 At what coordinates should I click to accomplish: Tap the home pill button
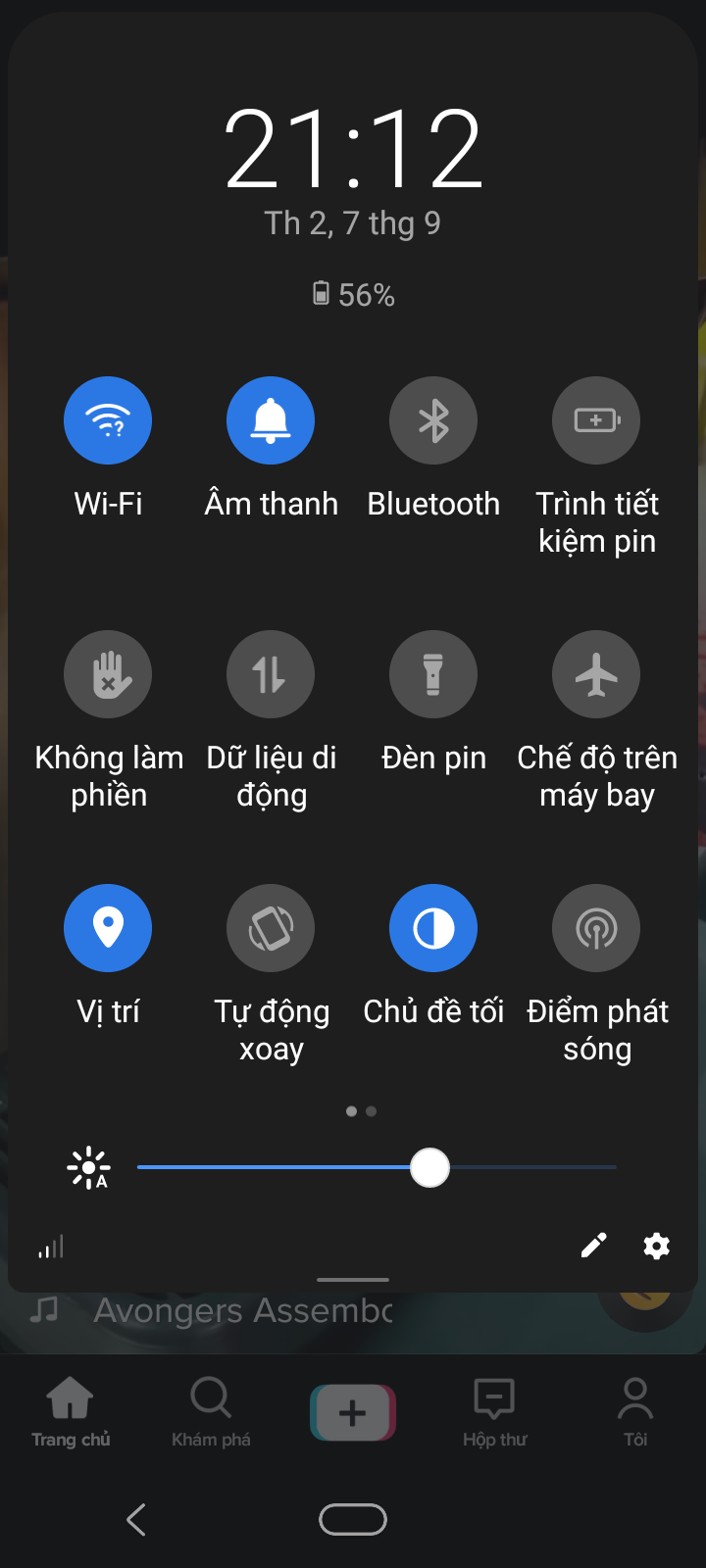click(x=353, y=1520)
